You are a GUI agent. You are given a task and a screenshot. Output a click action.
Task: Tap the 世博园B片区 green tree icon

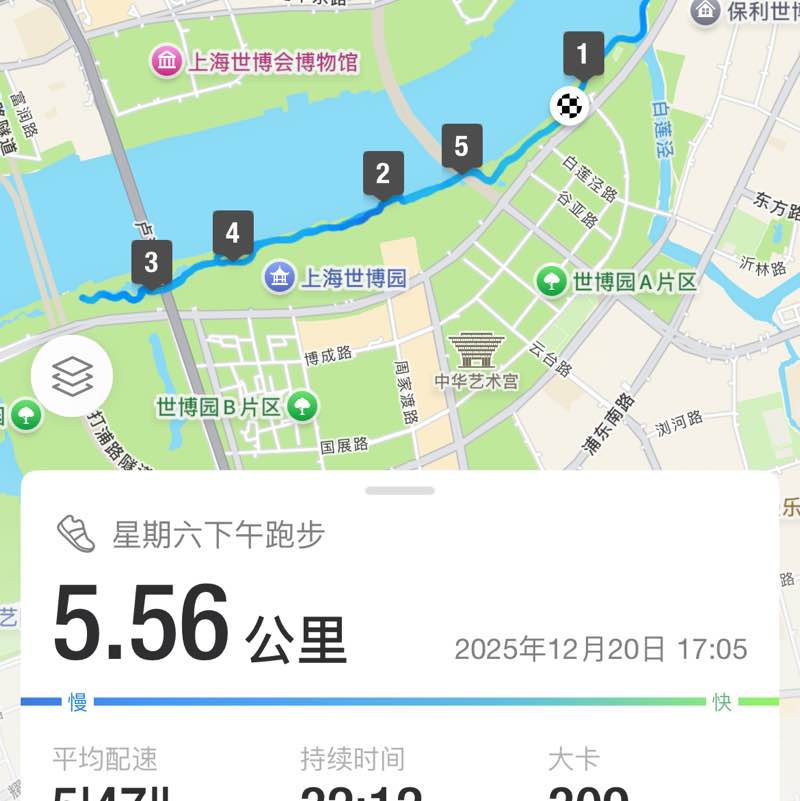tap(300, 407)
